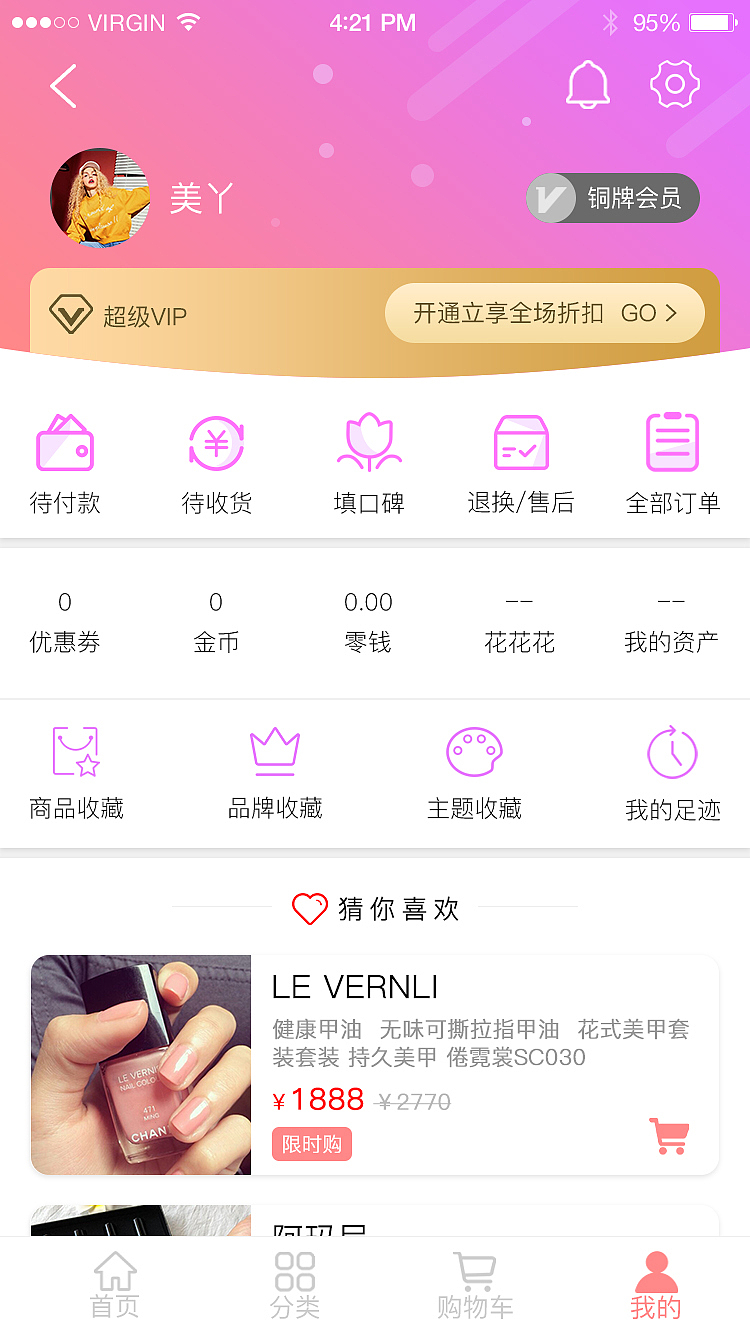Tap the 限时购 flash sale tag
Image resolution: width=750 pixels, height=1334 pixels.
pyautogui.click(x=311, y=1143)
